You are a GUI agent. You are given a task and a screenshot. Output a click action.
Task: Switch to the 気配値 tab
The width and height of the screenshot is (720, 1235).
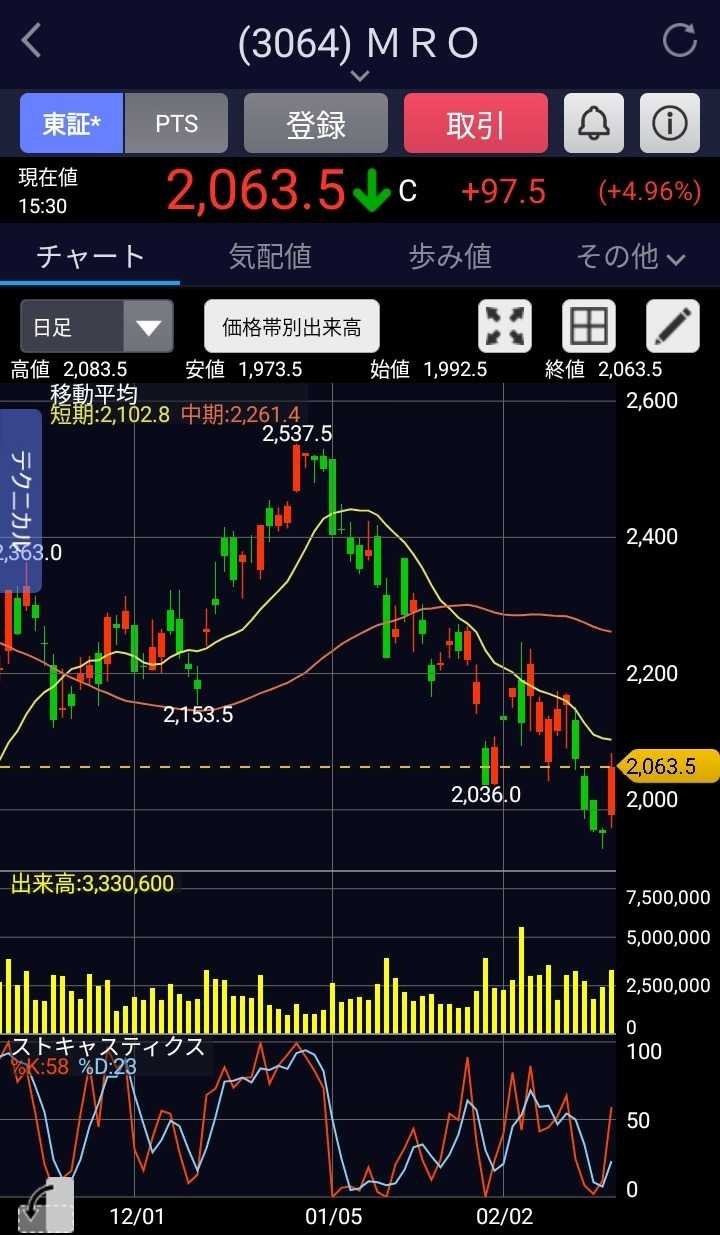tap(270, 257)
